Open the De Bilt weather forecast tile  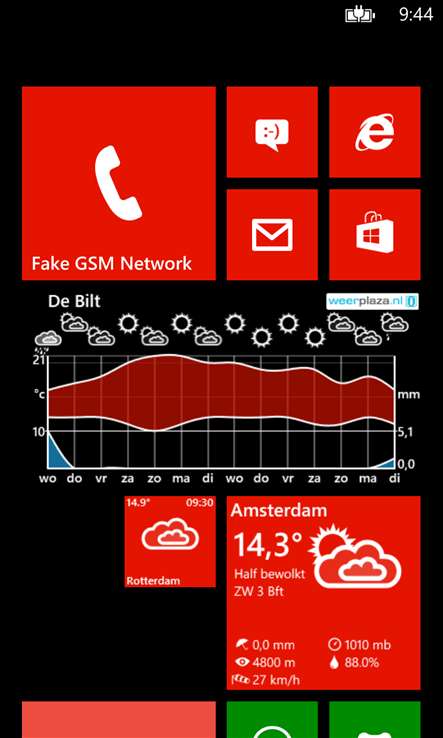click(x=221, y=388)
